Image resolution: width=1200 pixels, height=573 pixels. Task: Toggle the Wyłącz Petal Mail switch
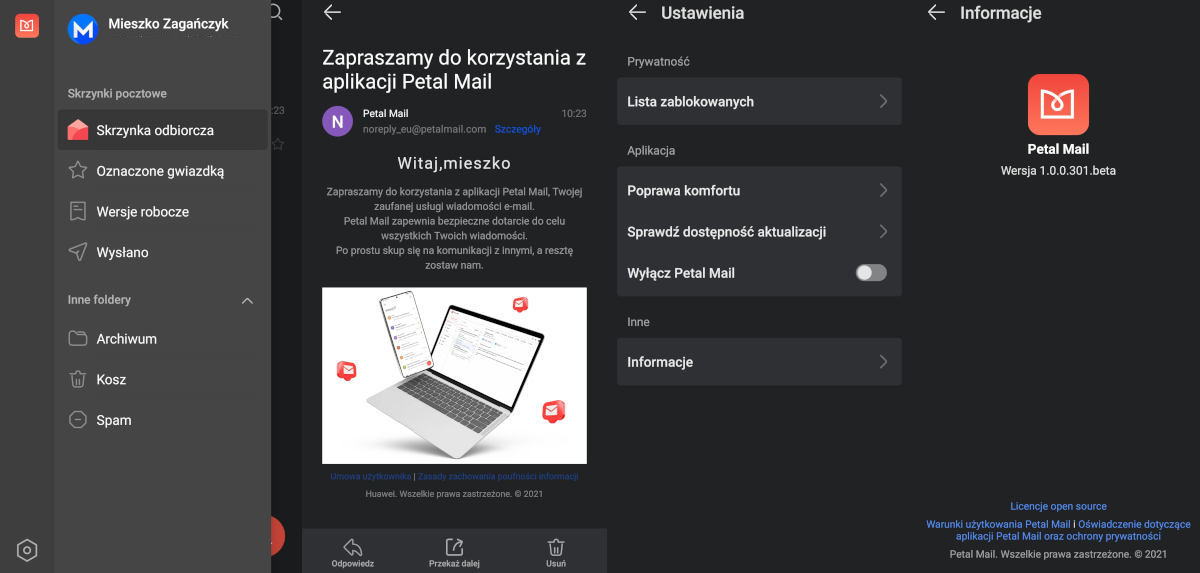coord(870,273)
